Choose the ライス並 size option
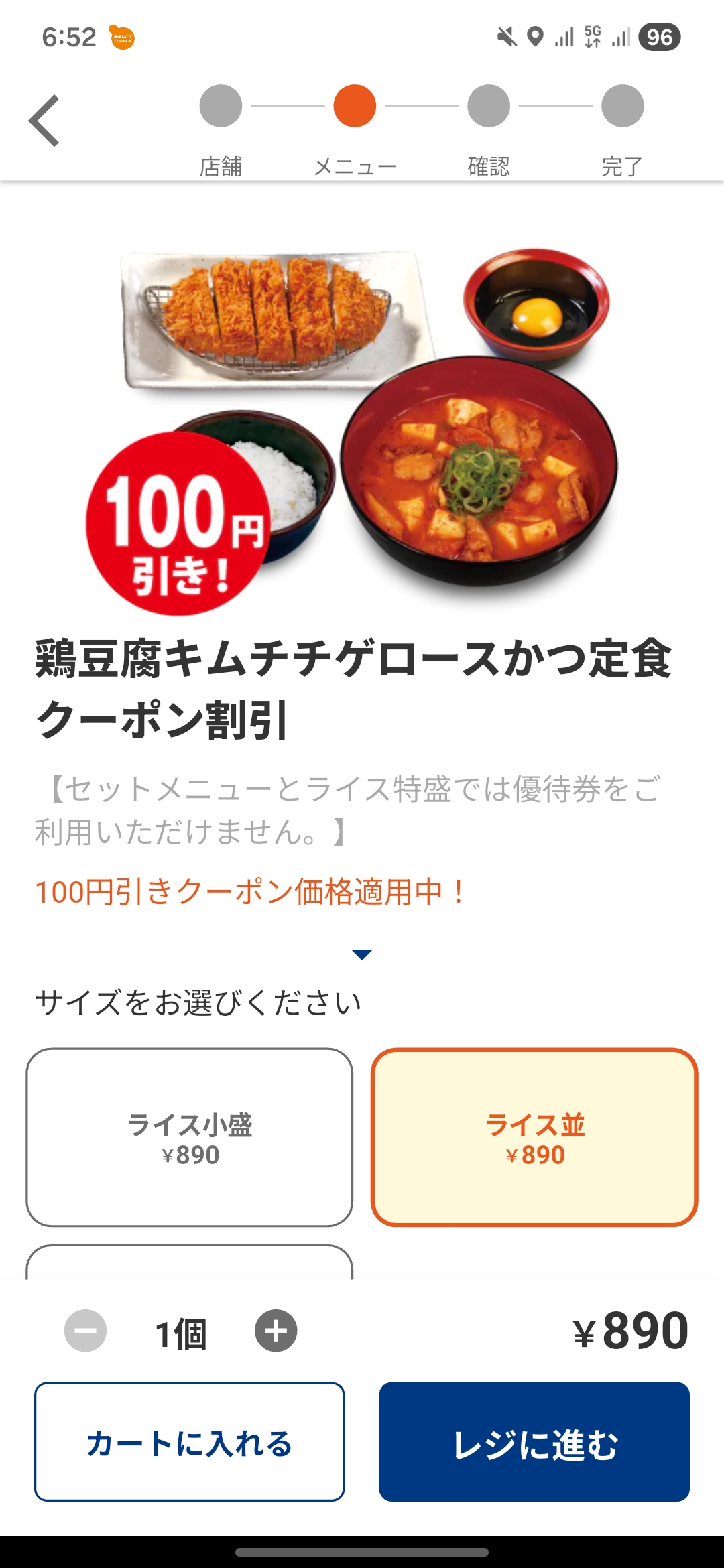This screenshot has height=1568, width=724. [534, 1137]
